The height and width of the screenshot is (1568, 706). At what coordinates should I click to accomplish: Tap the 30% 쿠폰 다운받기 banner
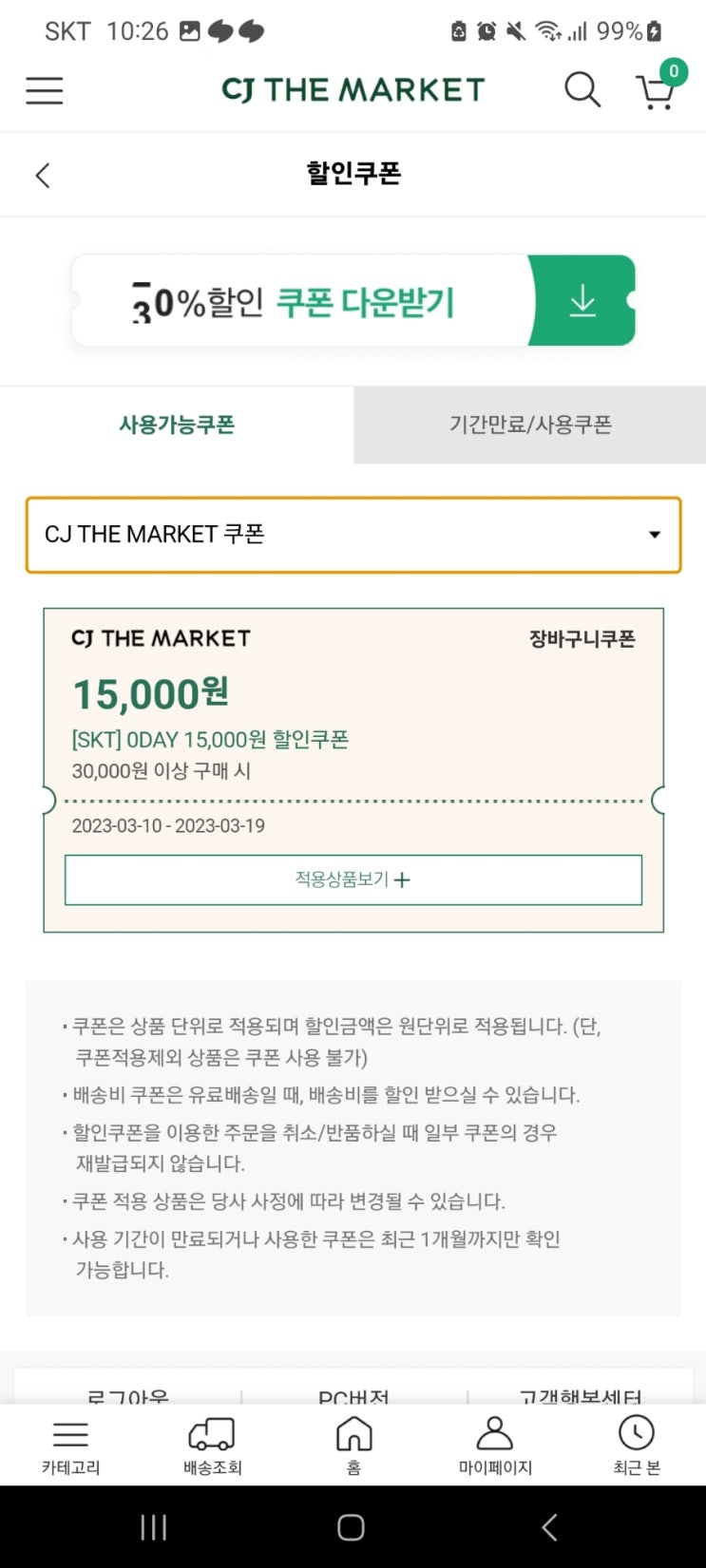[x=314, y=301]
